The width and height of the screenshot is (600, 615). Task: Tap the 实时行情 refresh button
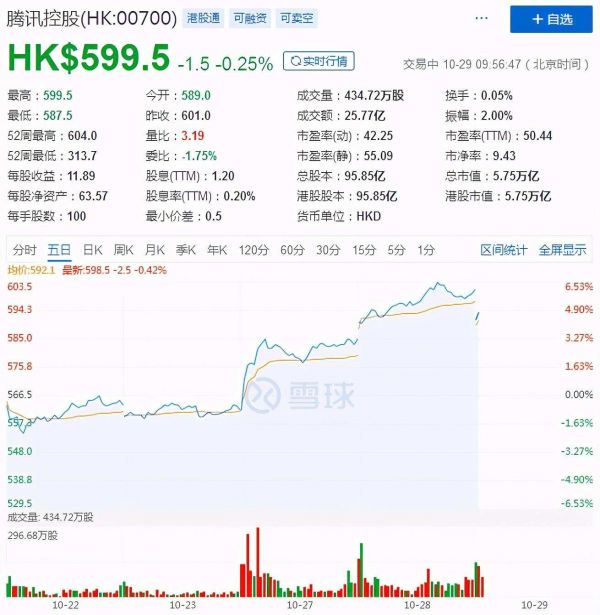[x=318, y=61]
